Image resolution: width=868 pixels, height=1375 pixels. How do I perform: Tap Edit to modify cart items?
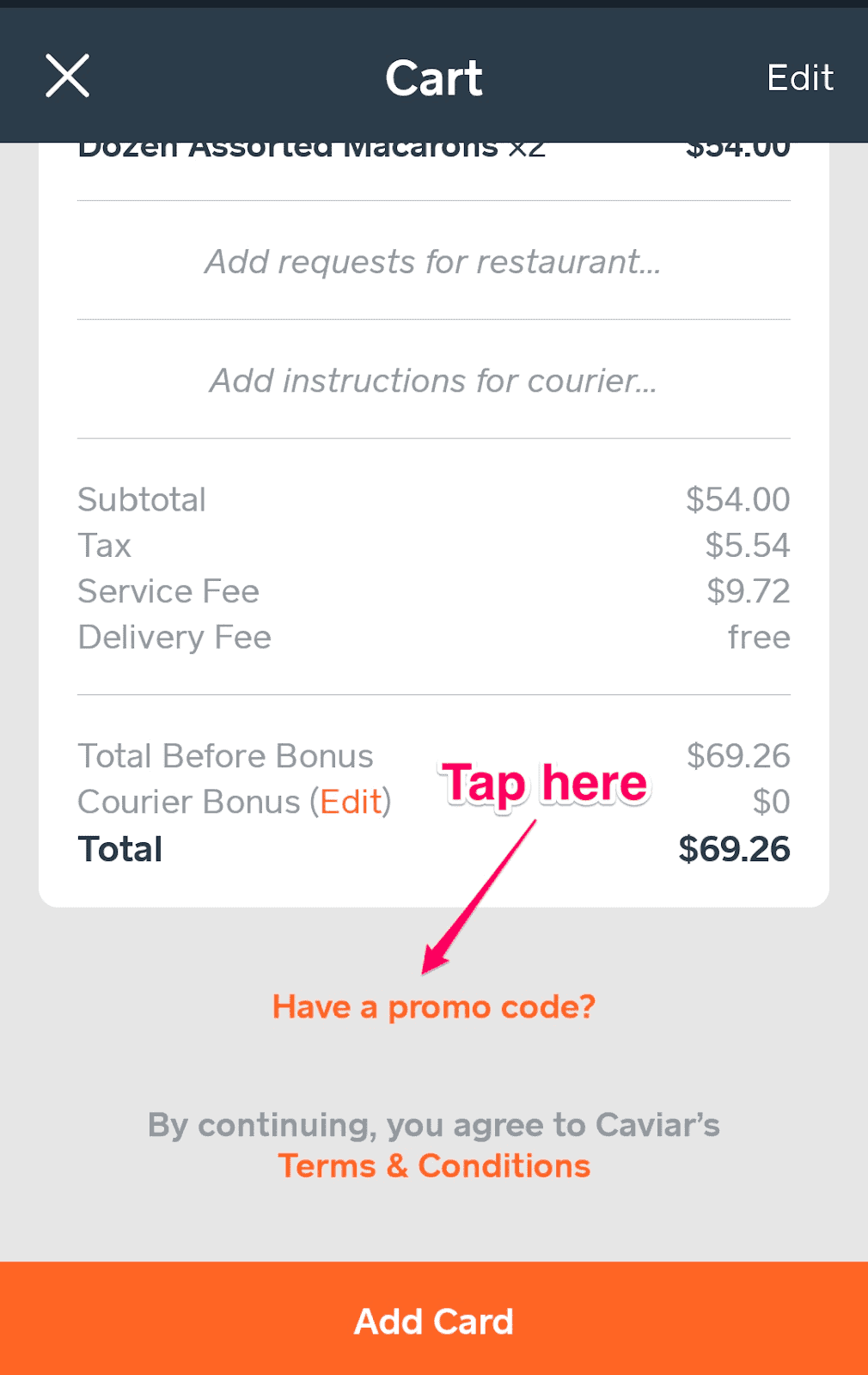coord(800,77)
